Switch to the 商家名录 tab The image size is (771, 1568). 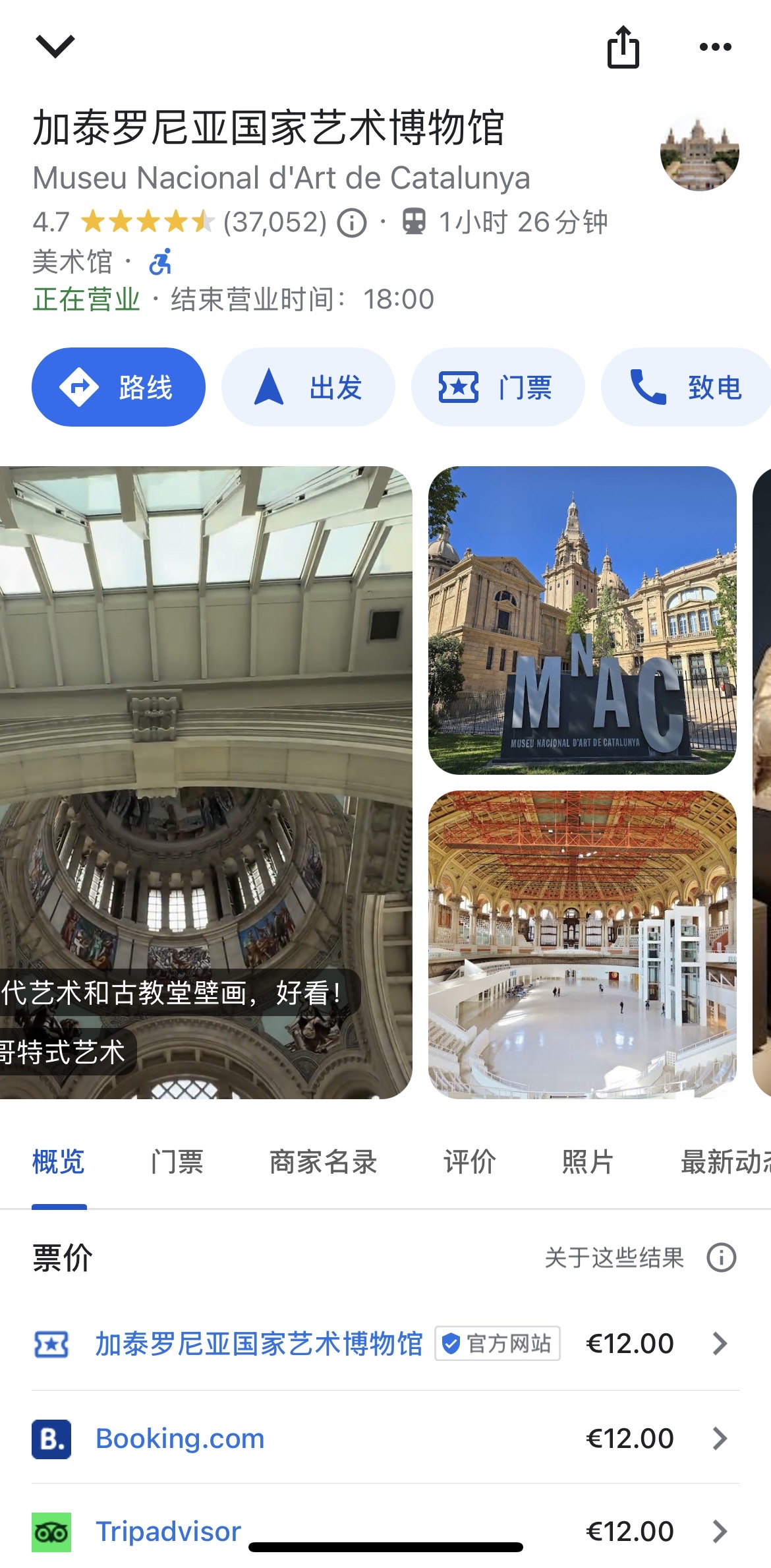pyautogui.click(x=323, y=1162)
